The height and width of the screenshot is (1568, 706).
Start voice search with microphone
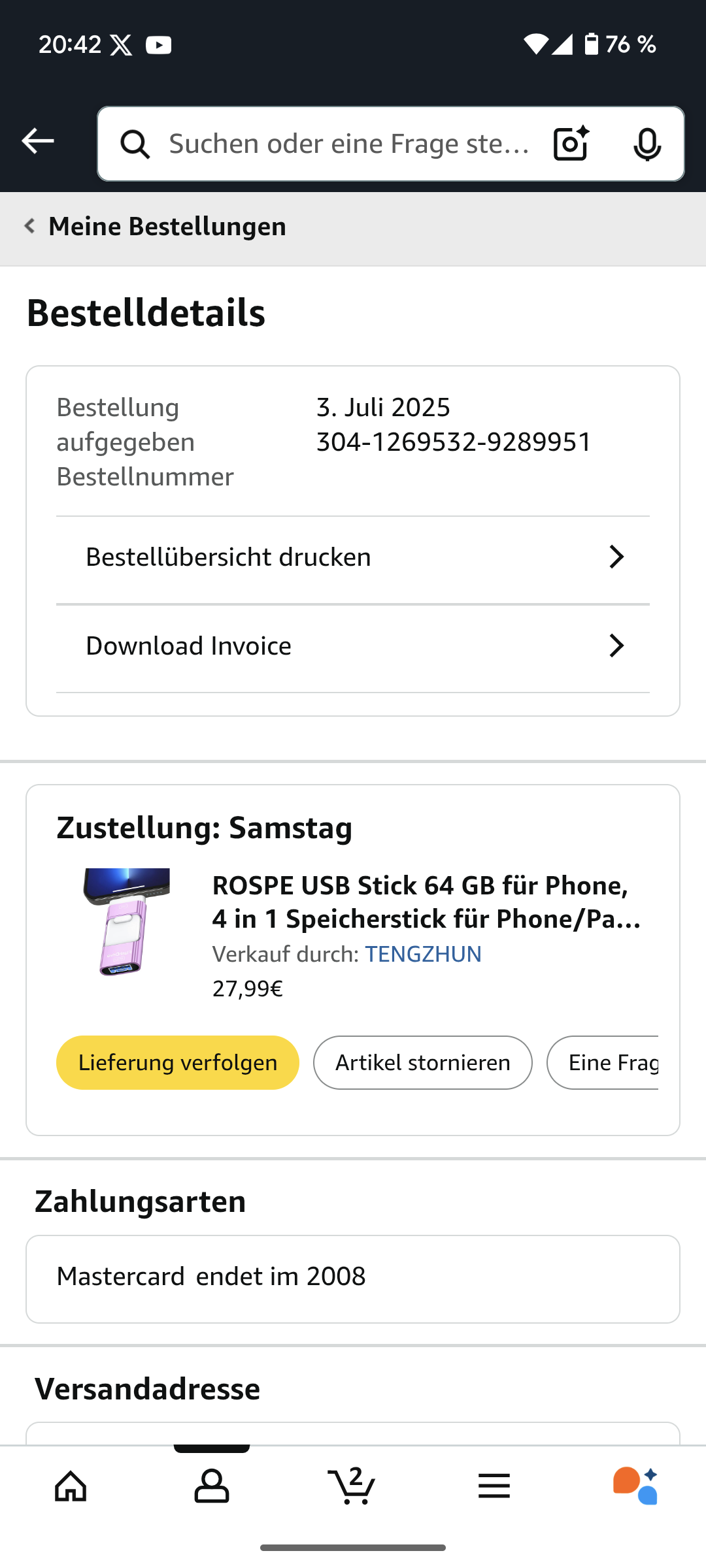click(647, 144)
